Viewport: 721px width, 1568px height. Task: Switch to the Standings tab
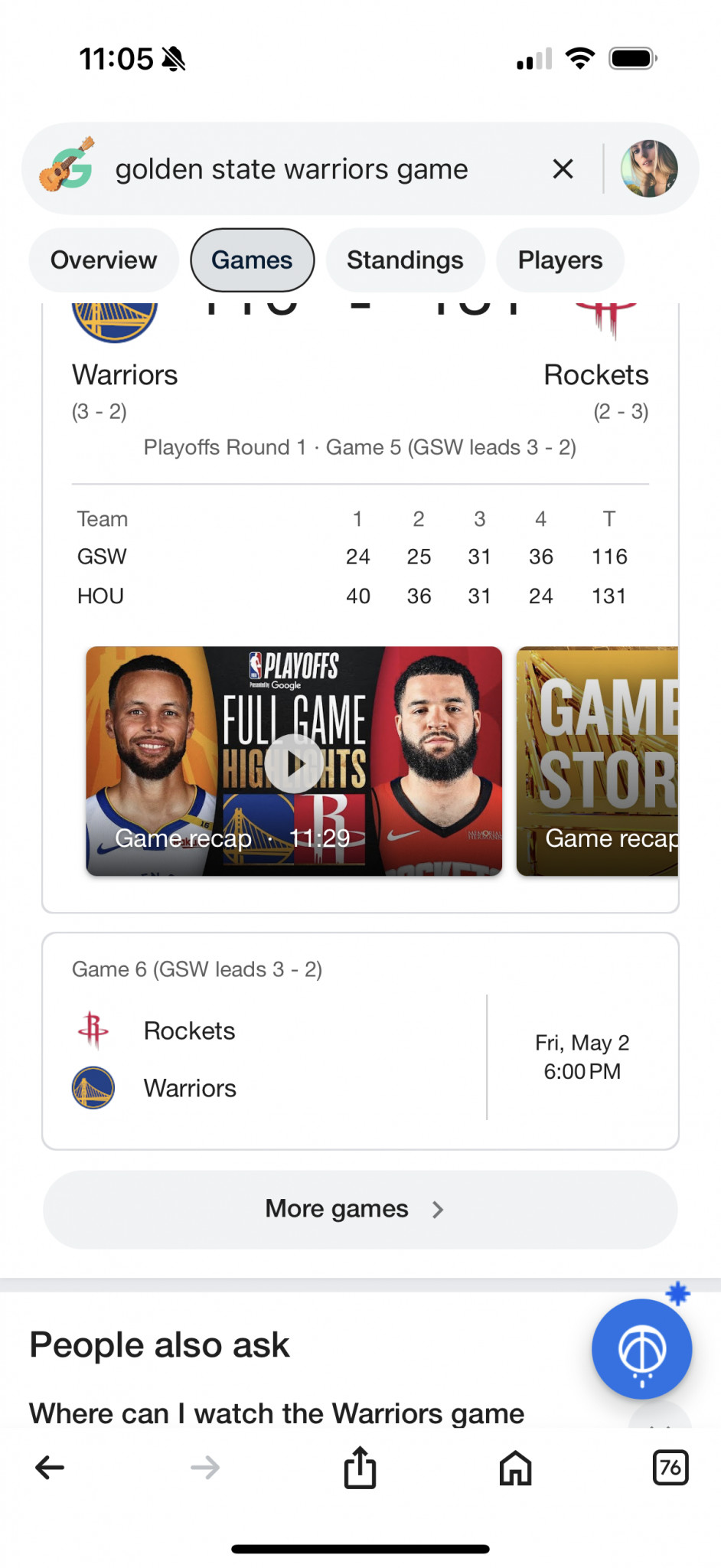pos(405,260)
